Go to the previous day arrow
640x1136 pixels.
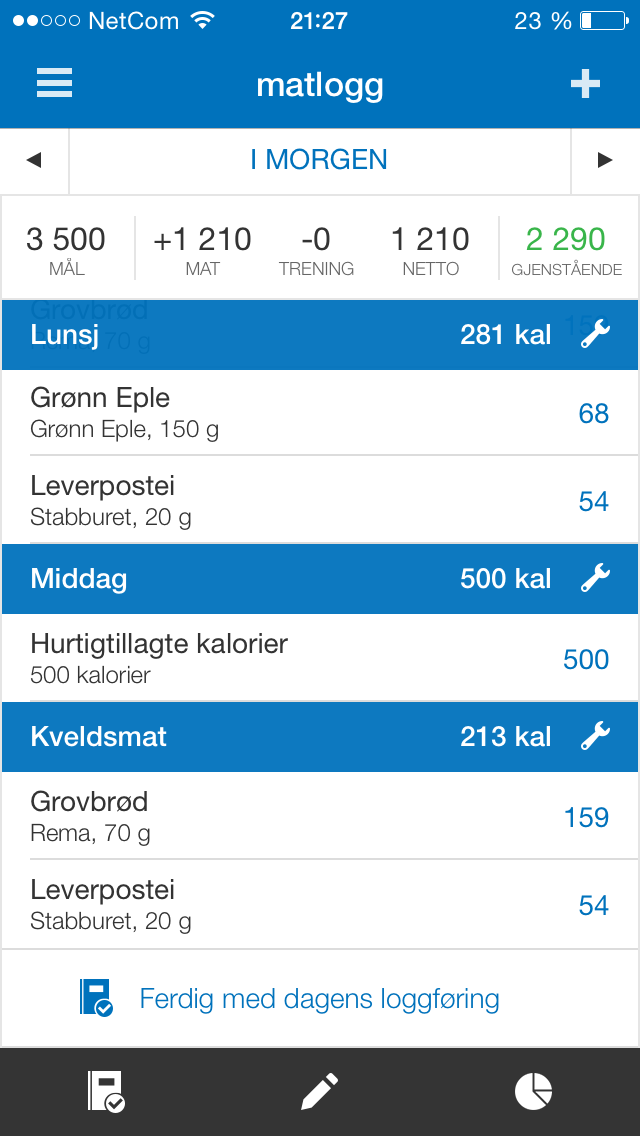[x=34, y=160]
